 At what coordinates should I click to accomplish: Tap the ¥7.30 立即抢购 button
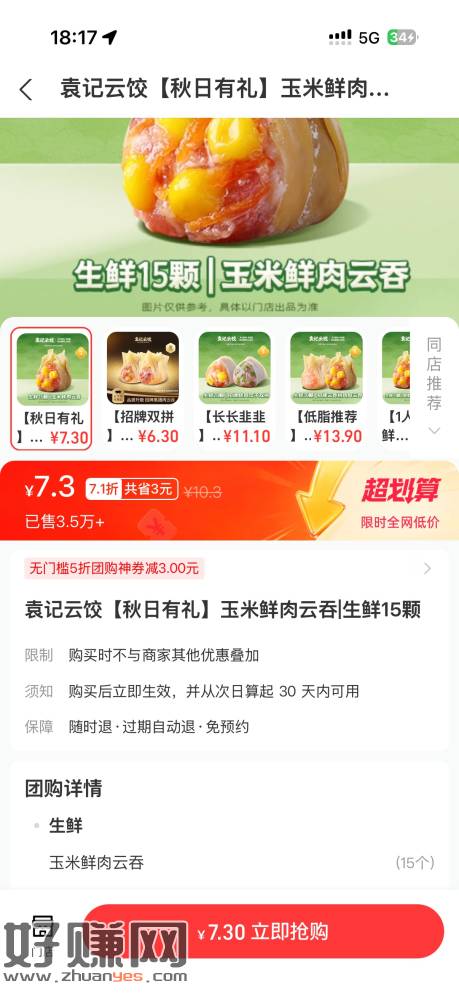click(263, 931)
